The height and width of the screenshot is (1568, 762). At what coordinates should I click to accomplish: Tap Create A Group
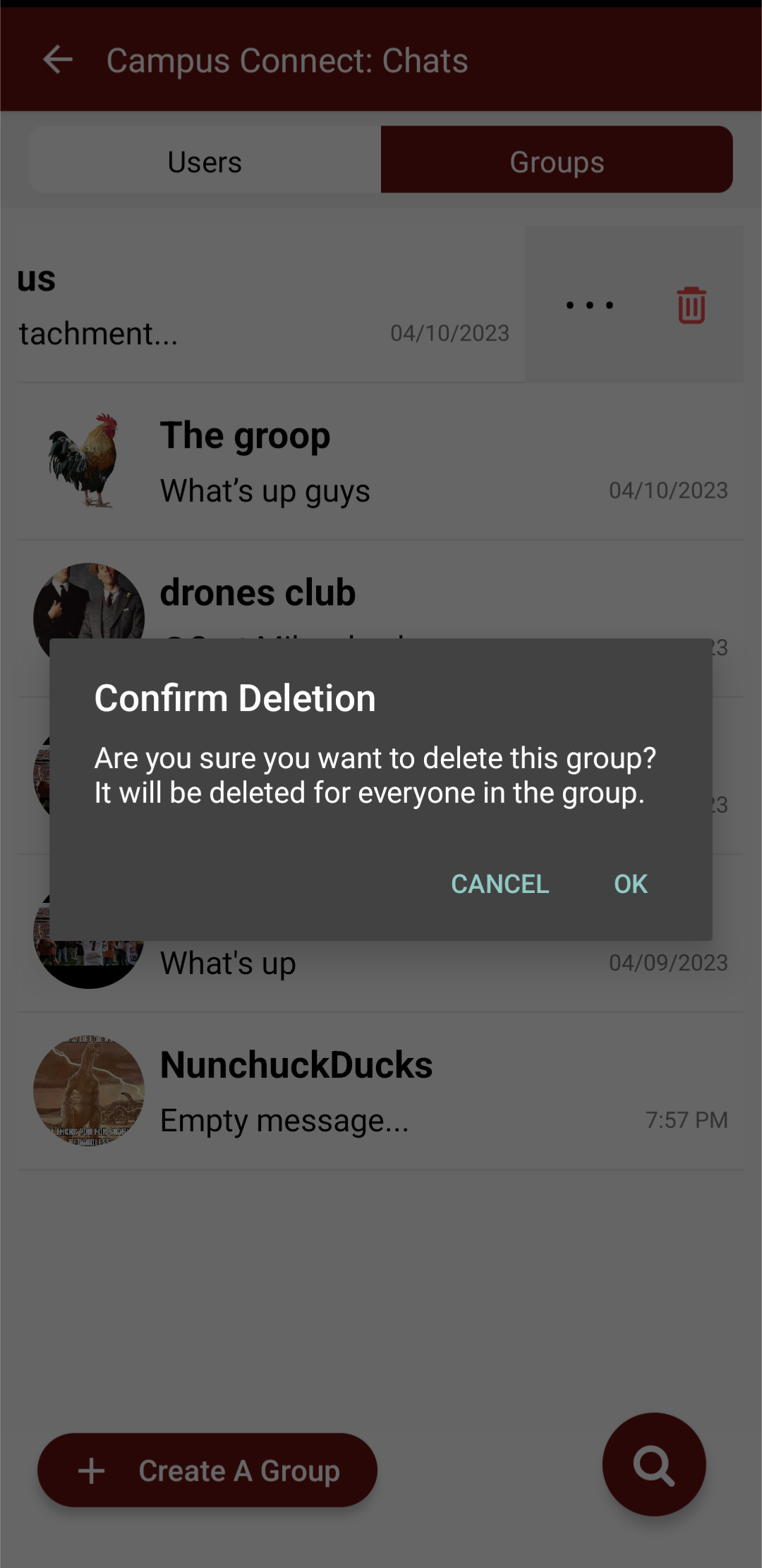(208, 1470)
